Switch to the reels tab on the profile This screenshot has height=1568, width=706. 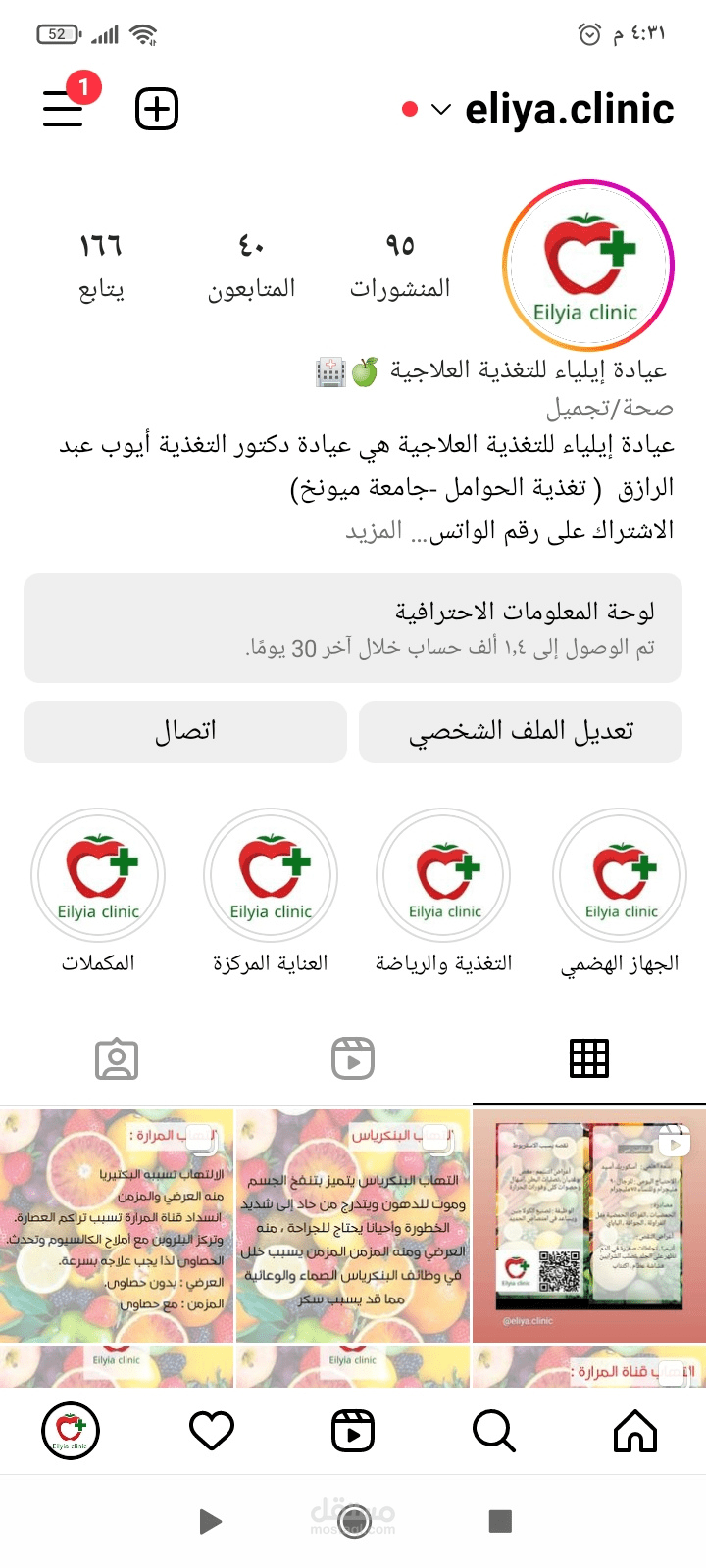[x=353, y=1058]
